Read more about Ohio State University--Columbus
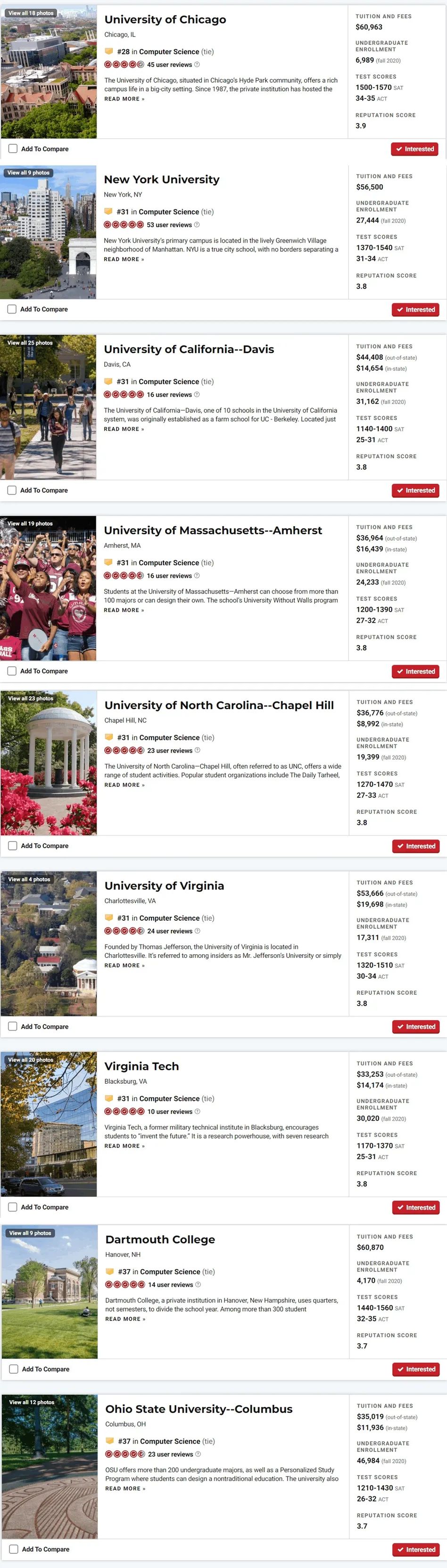447x1568 pixels. [x=125, y=1488]
